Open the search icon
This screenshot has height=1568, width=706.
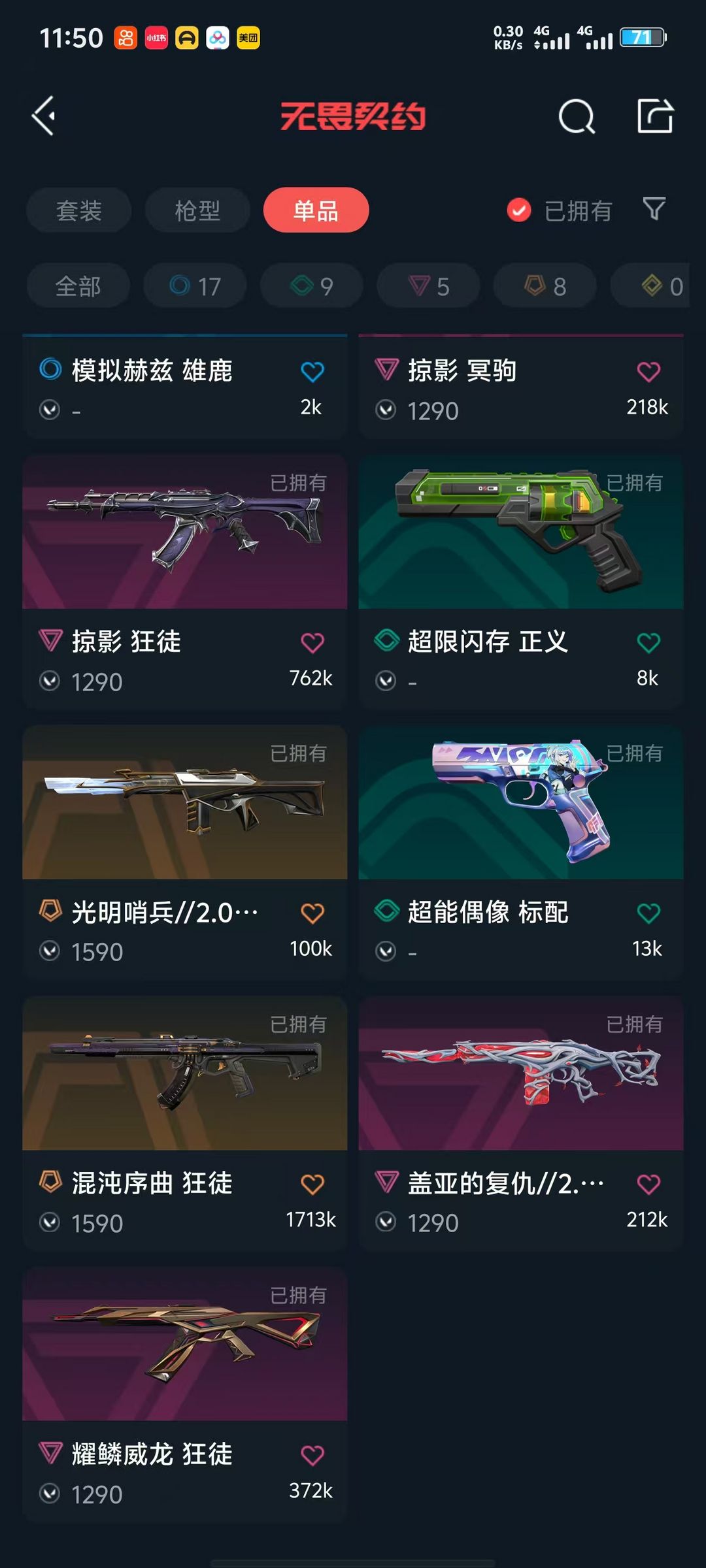pos(577,117)
